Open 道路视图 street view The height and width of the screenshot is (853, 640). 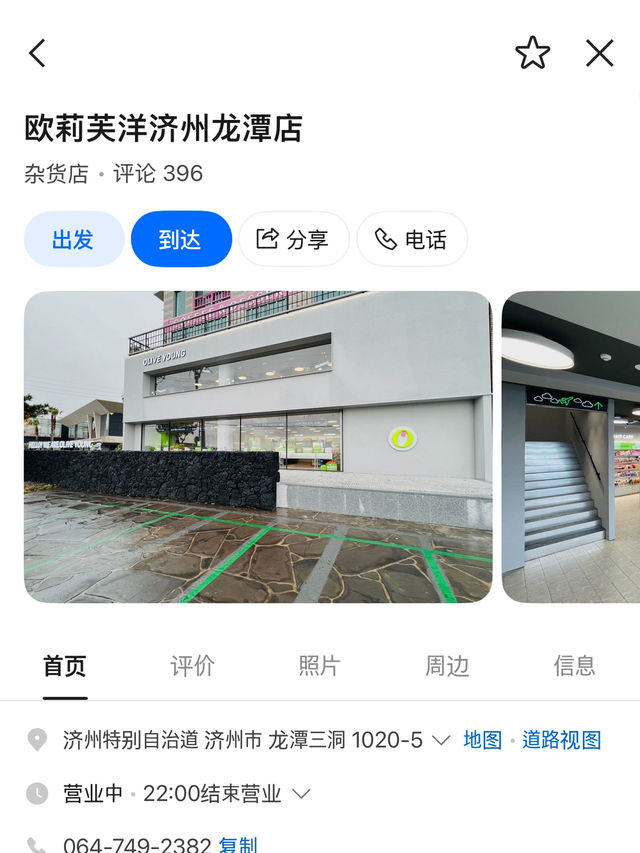point(562,740)
